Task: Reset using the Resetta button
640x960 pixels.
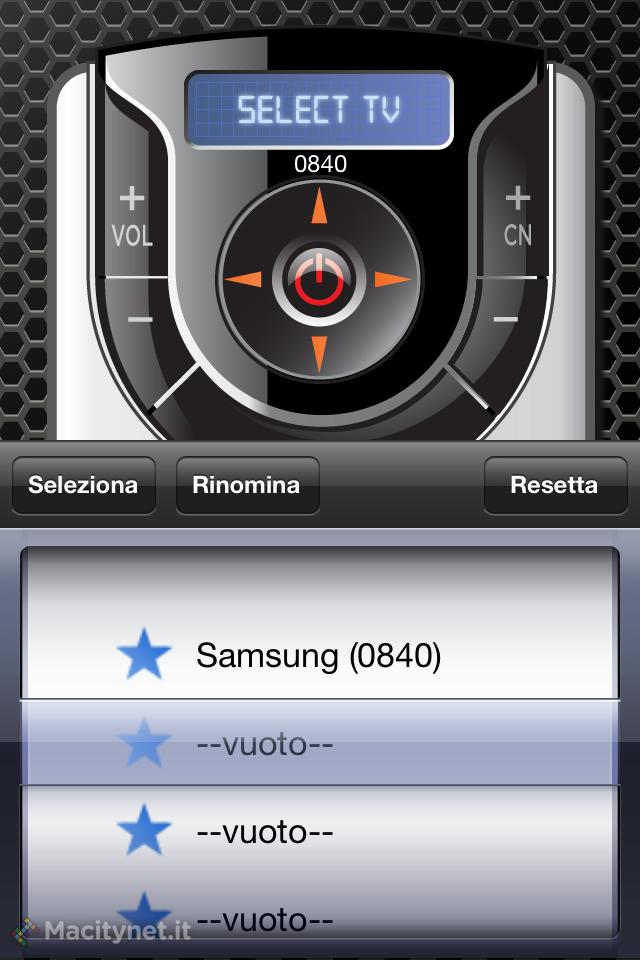Action: pos(554,486)
